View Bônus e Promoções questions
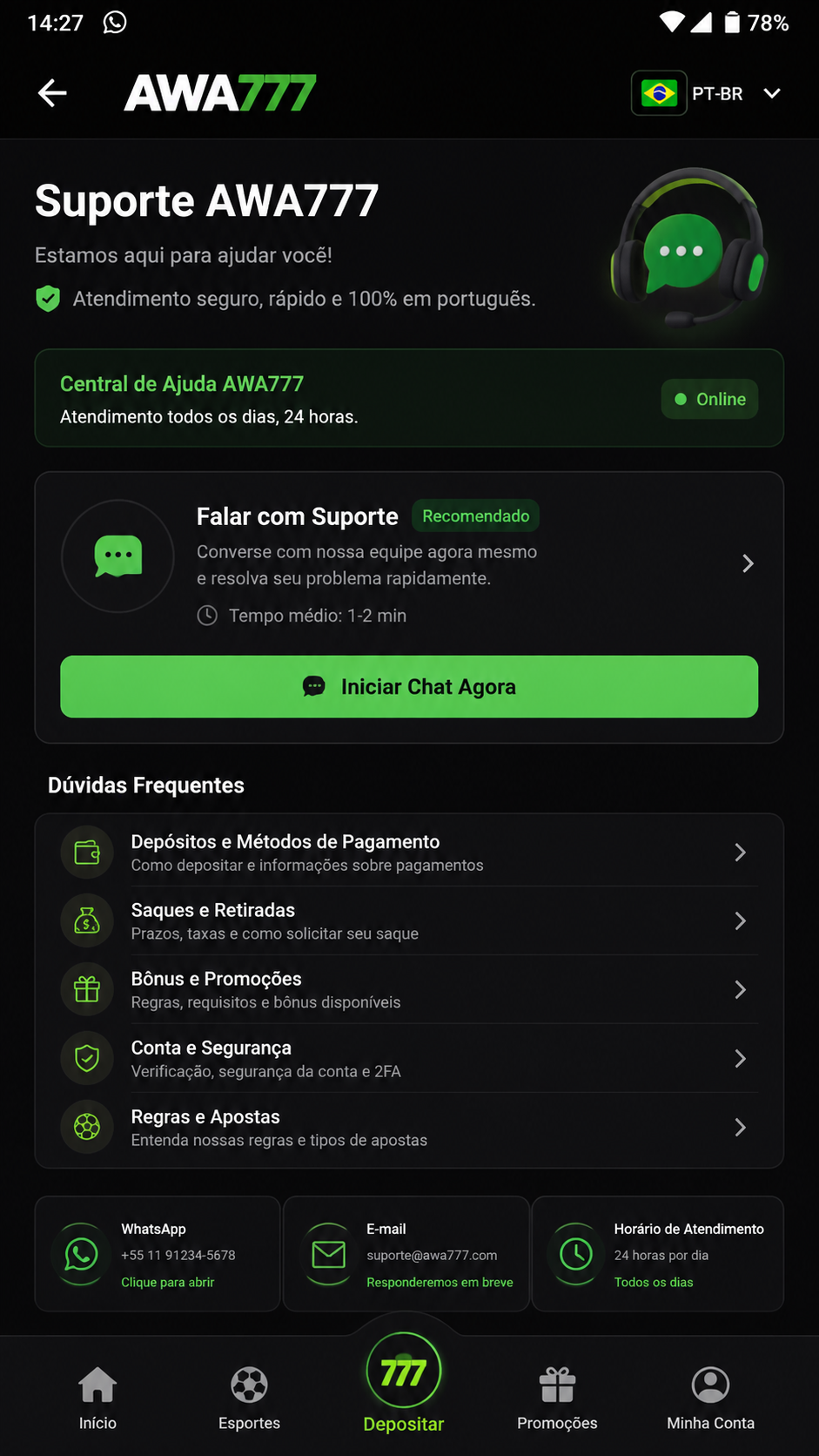Screen dimensions: 819x1456 coord(409,990)
